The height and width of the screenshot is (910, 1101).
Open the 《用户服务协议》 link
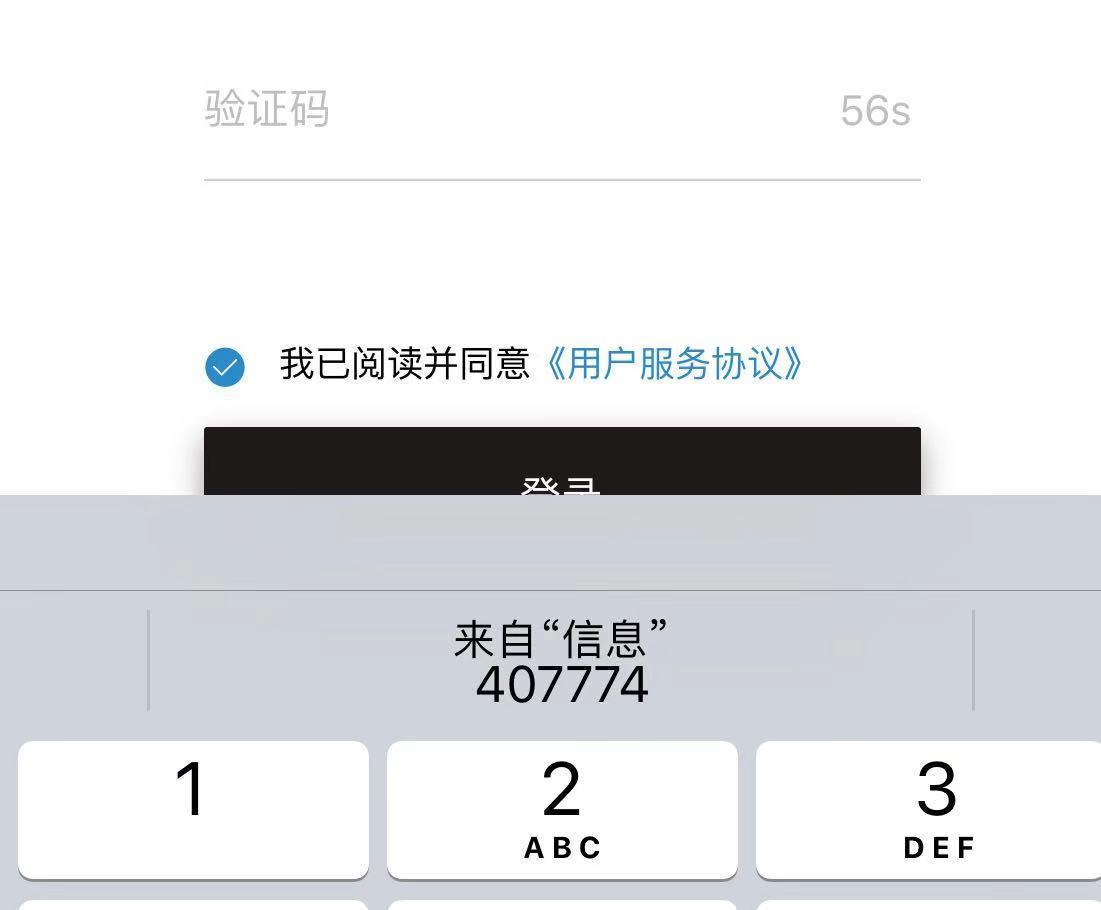tap(673, 364)
